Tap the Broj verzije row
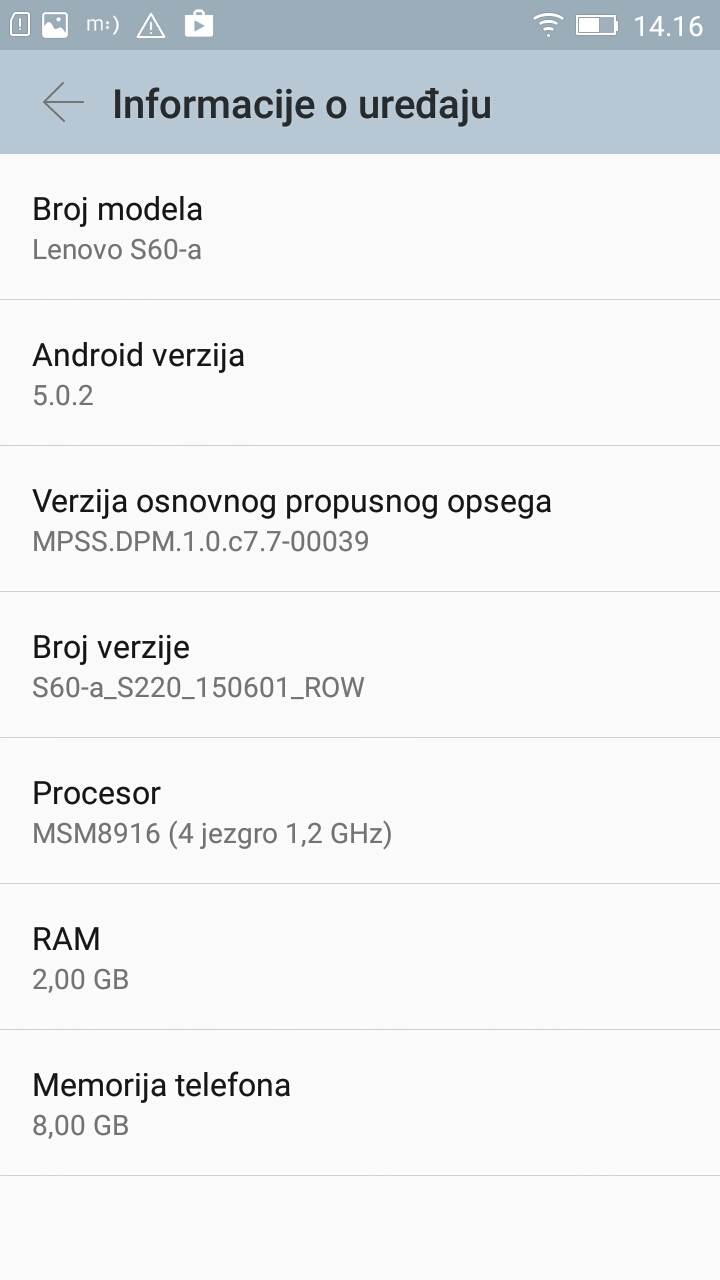Viewport: 720px width, 1280px height. (x=360, y=665)
